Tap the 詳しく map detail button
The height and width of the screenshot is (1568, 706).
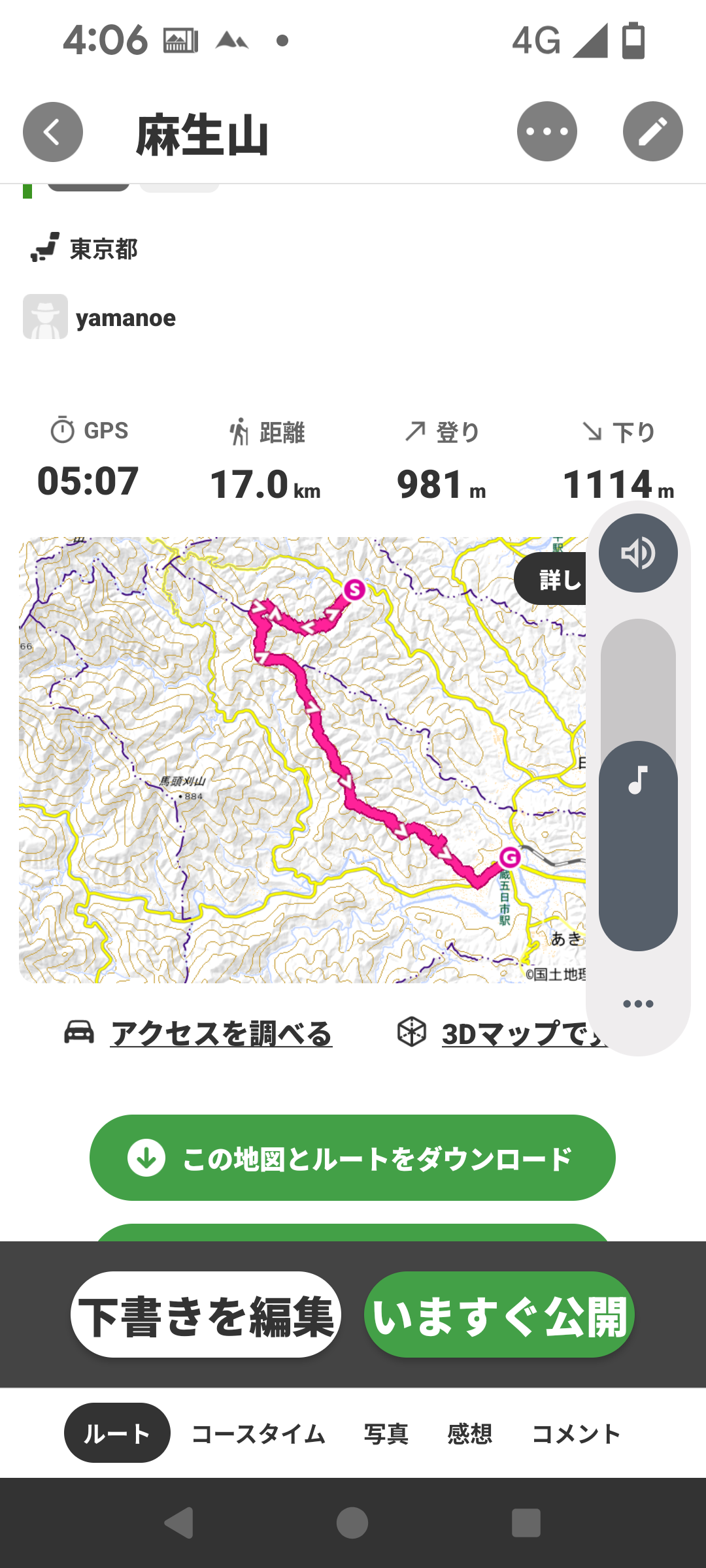[552, 579]
